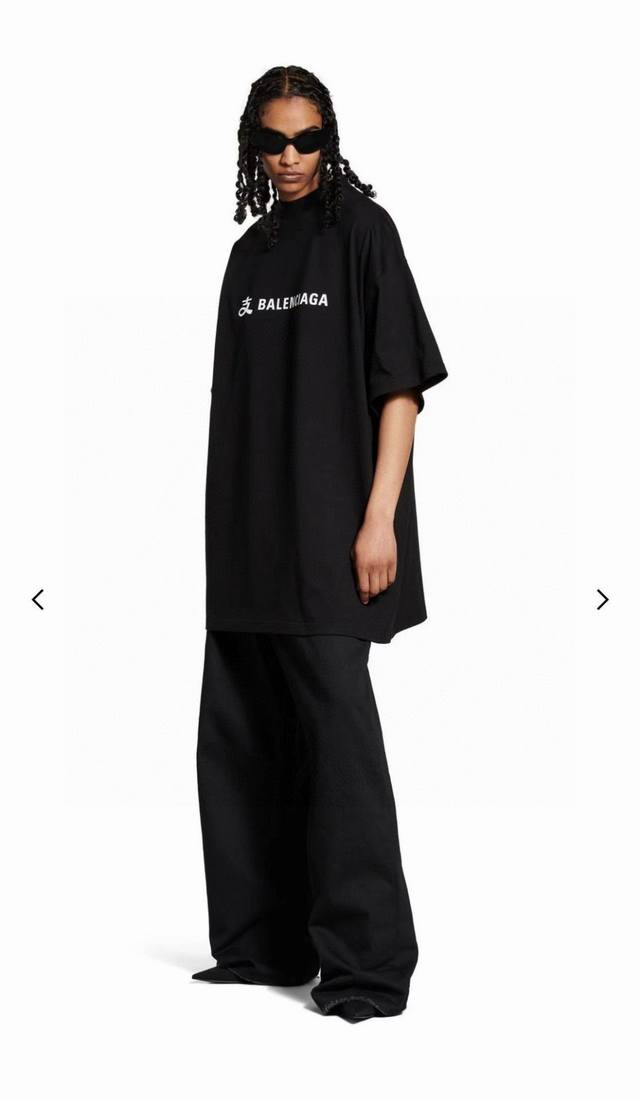
Task: Show the previous product image
Action: point(38,599)
